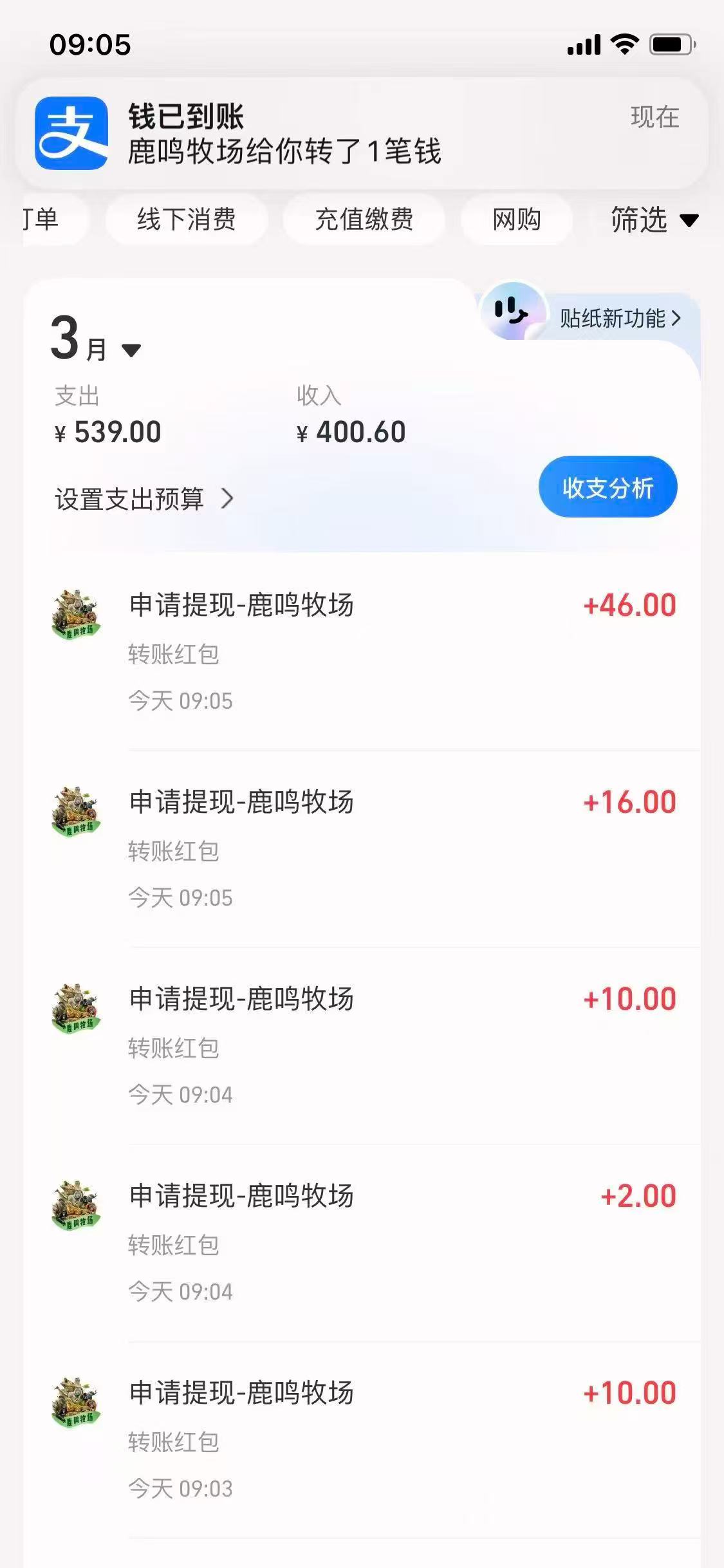This screenshot has height=1568, width=724.
Task: Tap the battery icon in the status bar
Action: coord(669,42)
